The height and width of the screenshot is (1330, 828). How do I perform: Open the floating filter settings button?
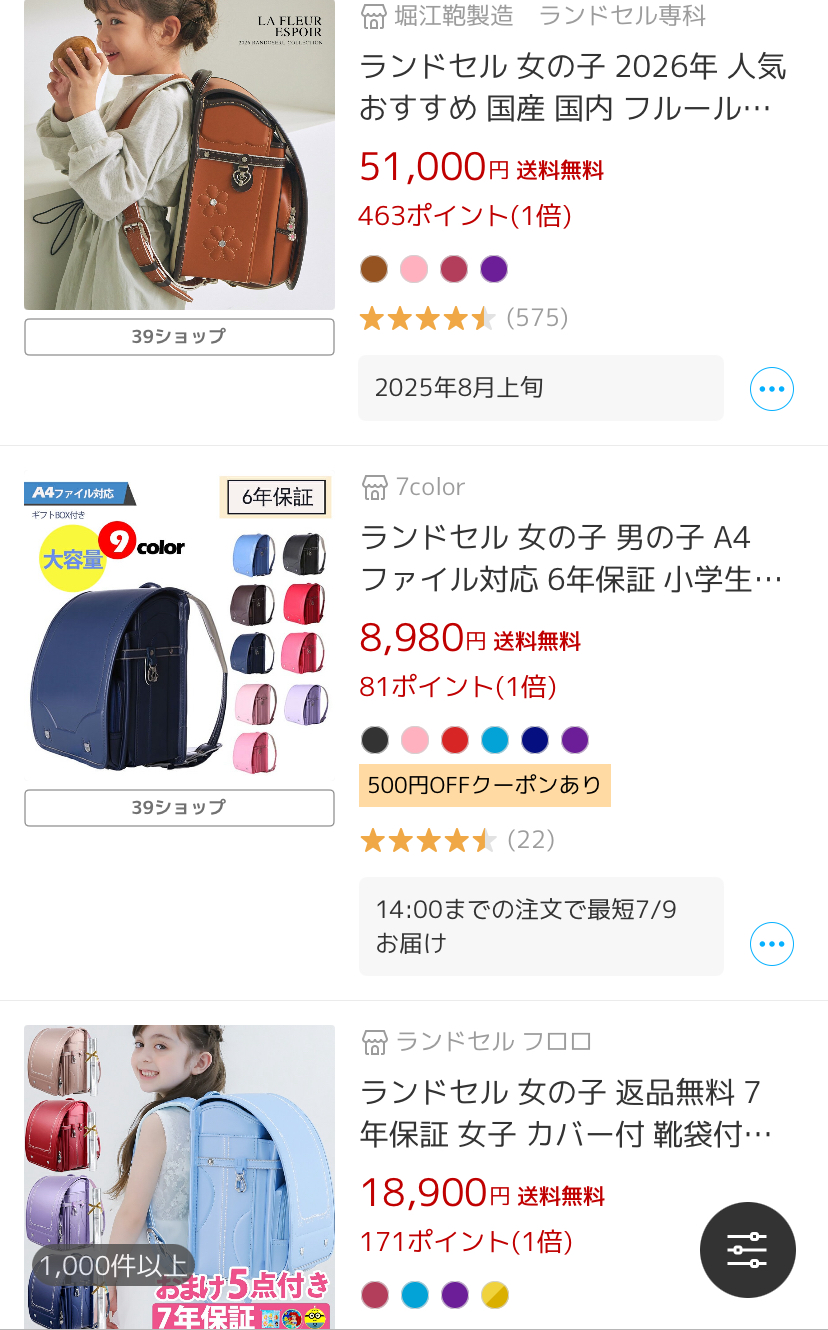pyautogui.click(x=747, y=1249)
